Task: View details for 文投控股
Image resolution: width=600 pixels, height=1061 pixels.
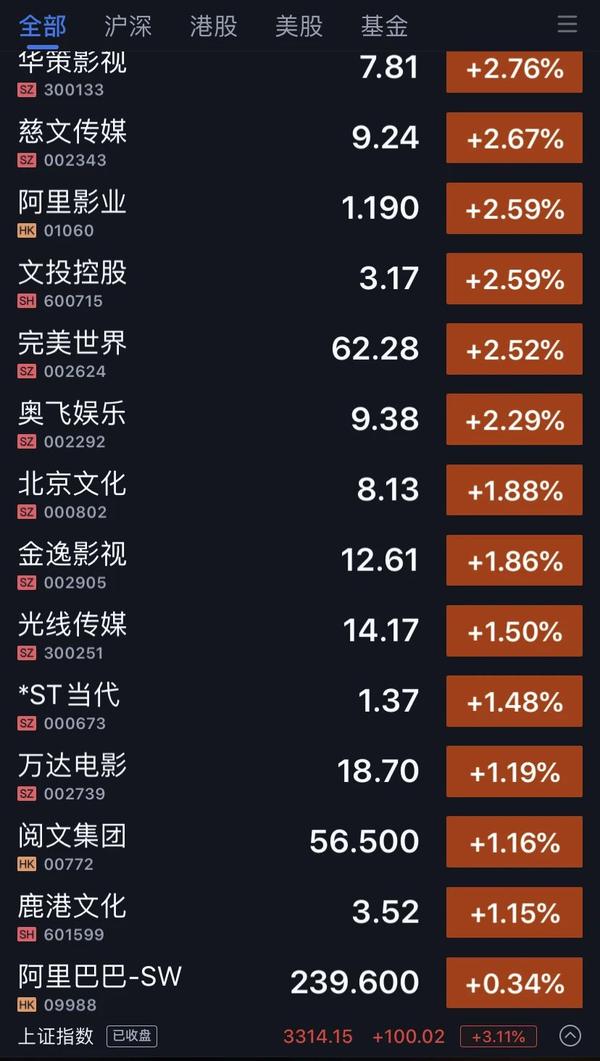Action: click(300, 279)
